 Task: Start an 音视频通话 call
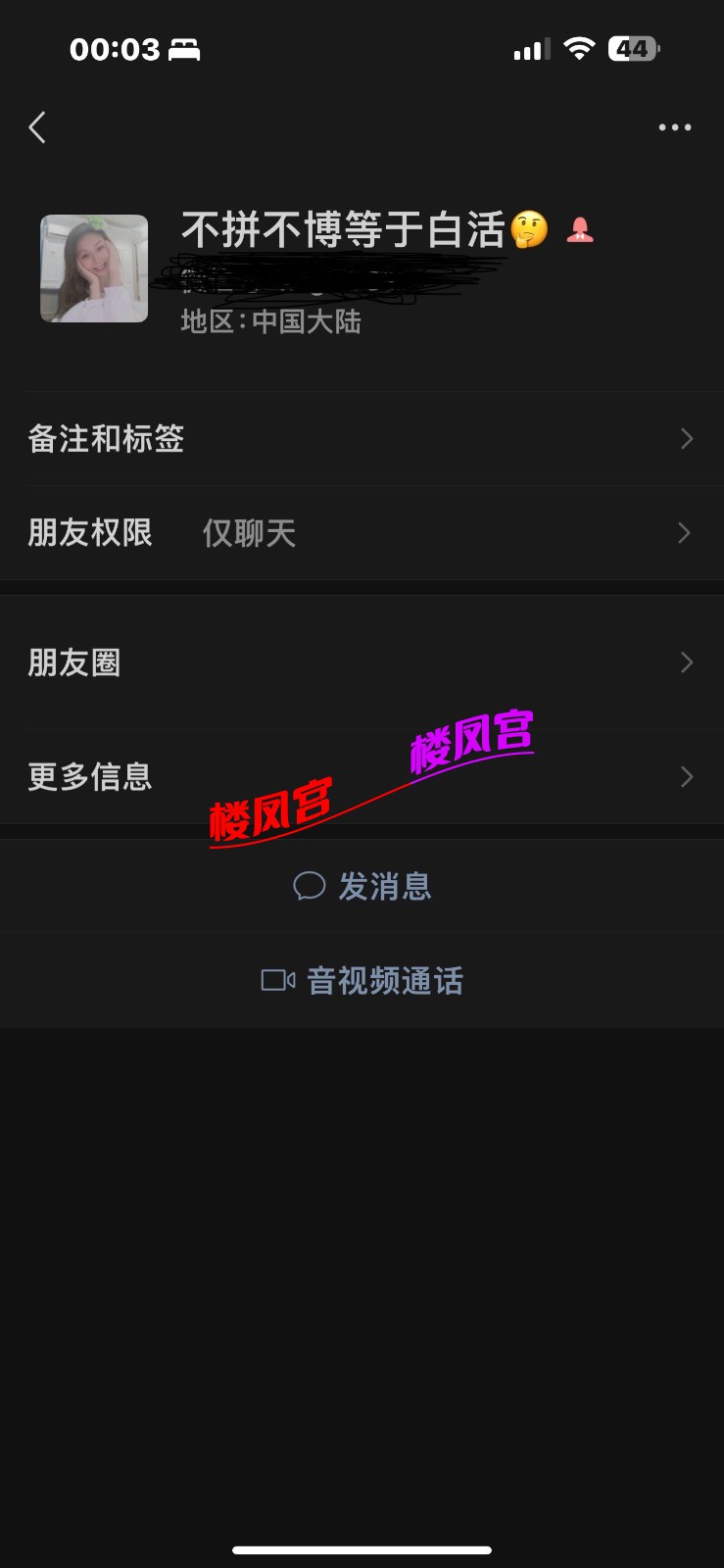[x=362, y=981]
